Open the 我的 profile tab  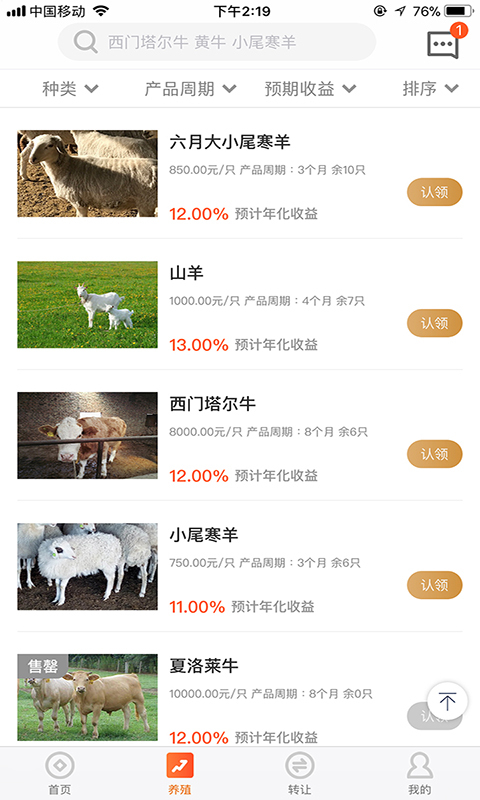[420, 773]
